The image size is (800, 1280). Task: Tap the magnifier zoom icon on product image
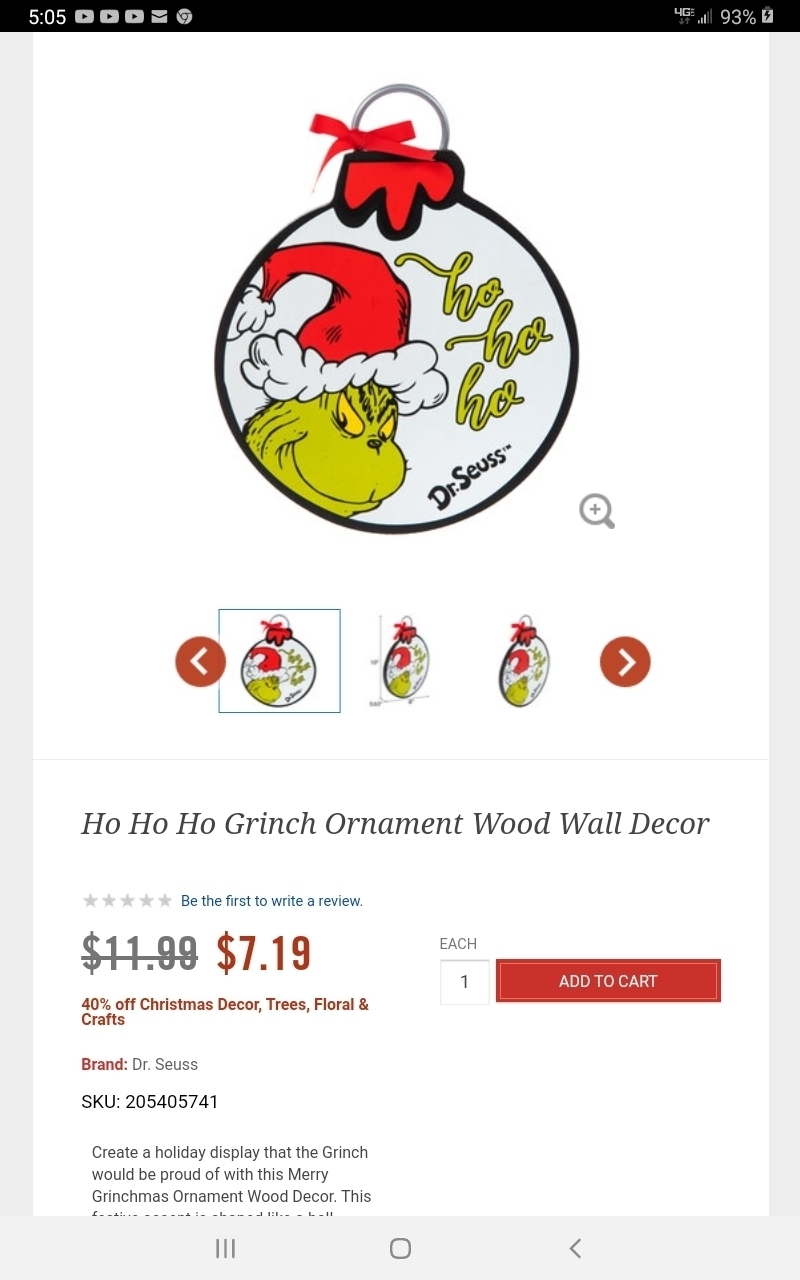[x=597, y=511]
